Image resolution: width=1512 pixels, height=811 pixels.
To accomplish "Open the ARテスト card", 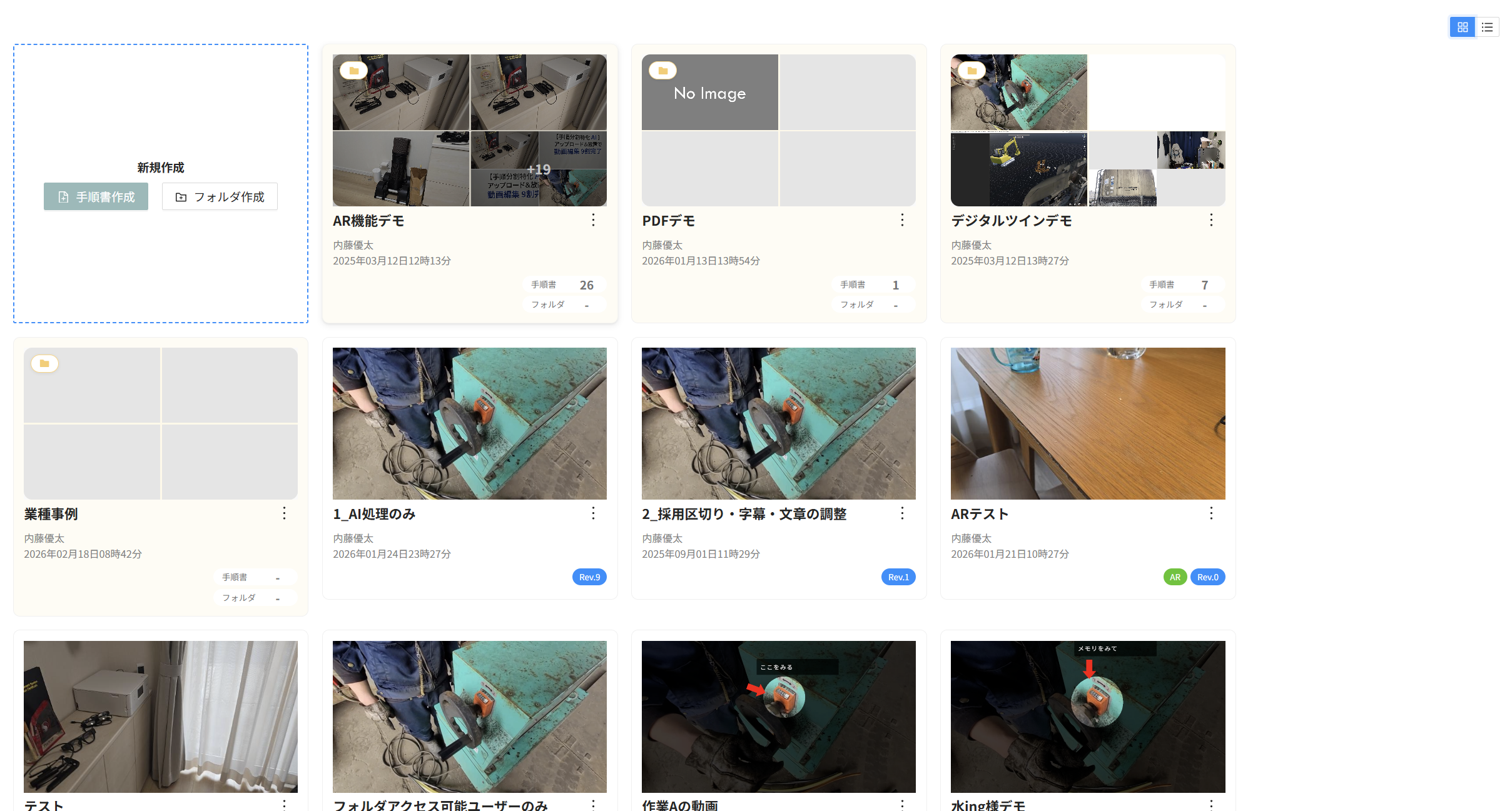I will [1087, 423].
